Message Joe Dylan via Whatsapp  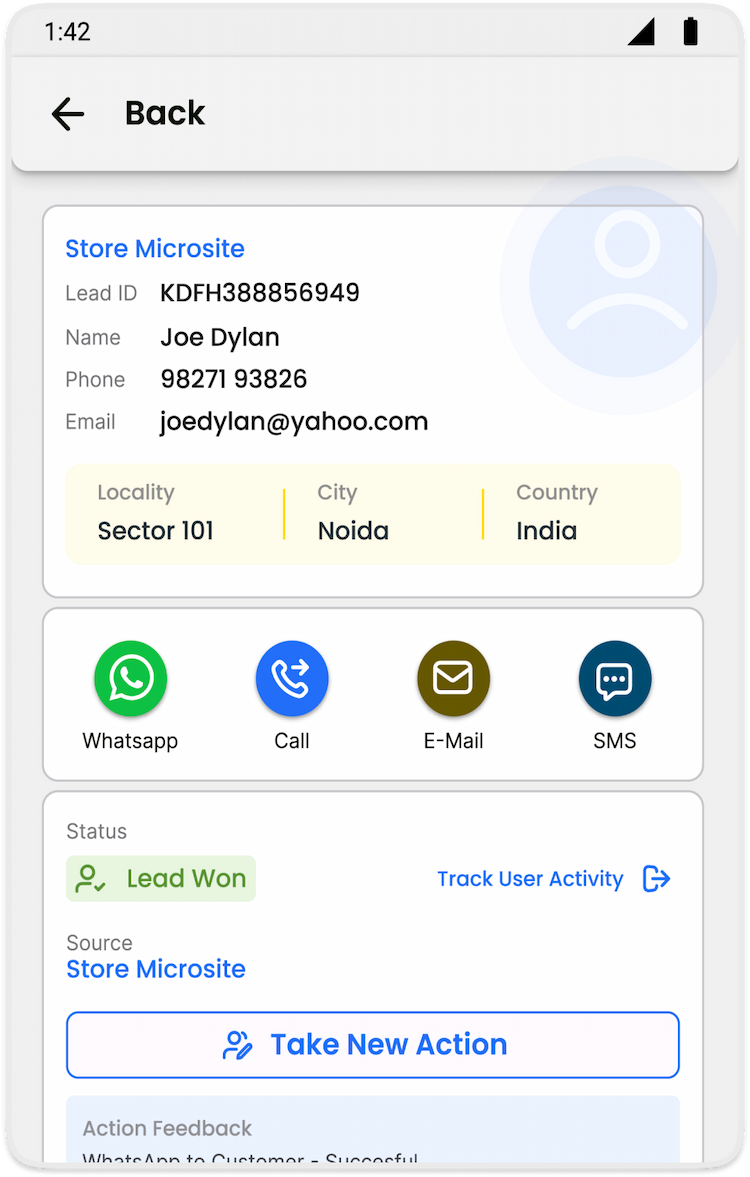pyautogui.click(x=131, y=679)
